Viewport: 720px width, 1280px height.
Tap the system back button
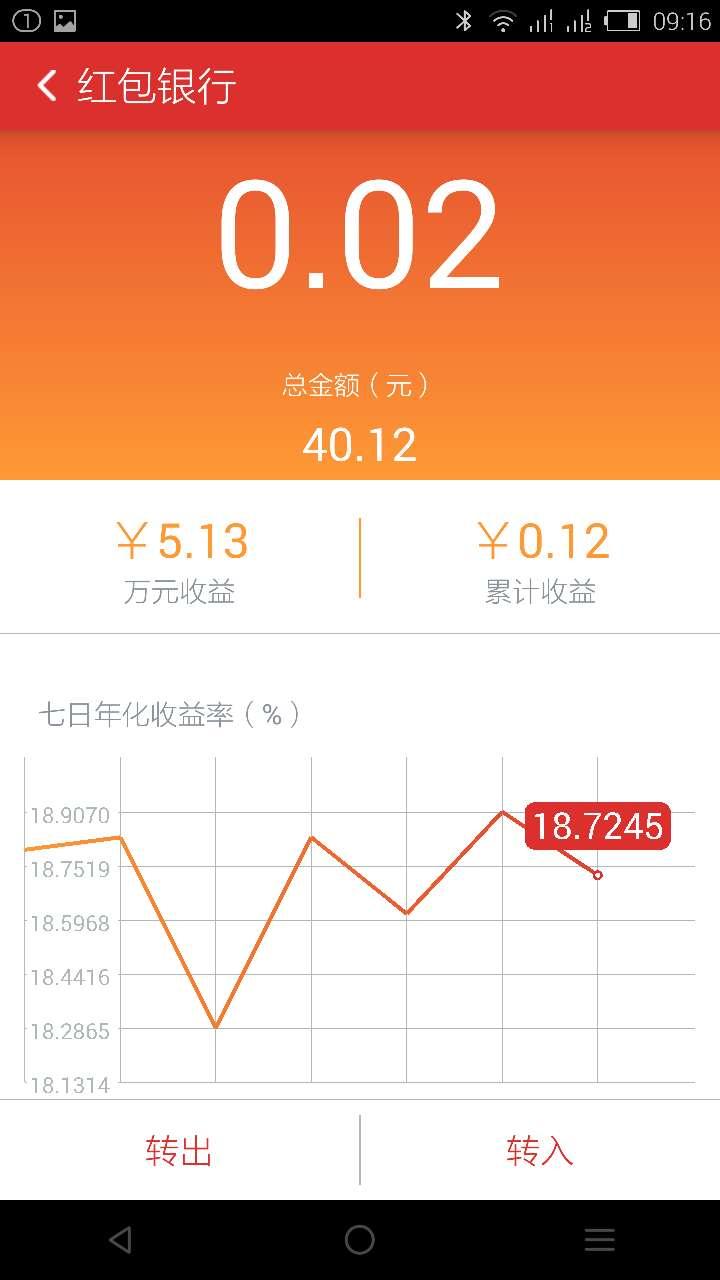point(120,1240)
